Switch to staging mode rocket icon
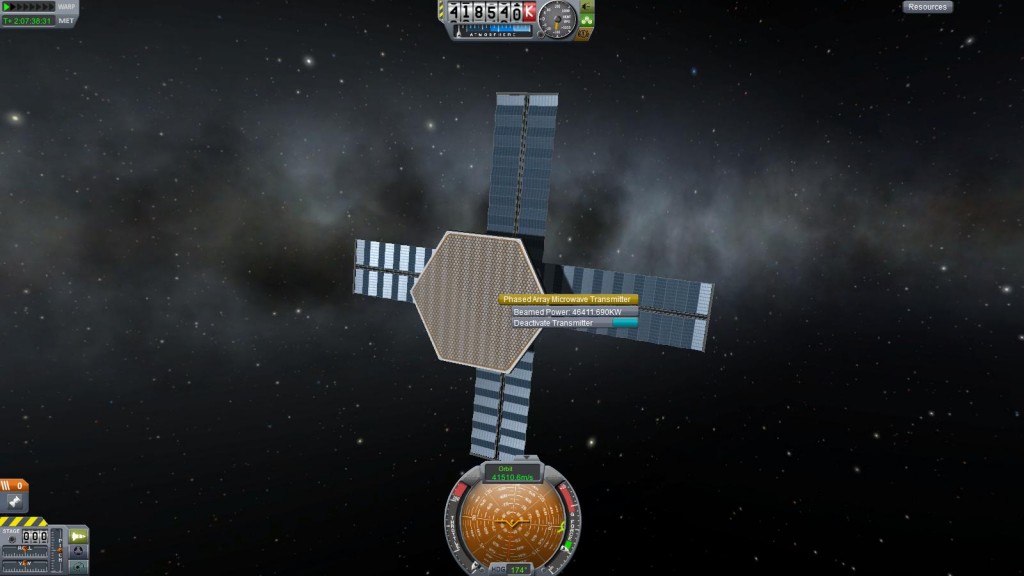 [78, 536]
